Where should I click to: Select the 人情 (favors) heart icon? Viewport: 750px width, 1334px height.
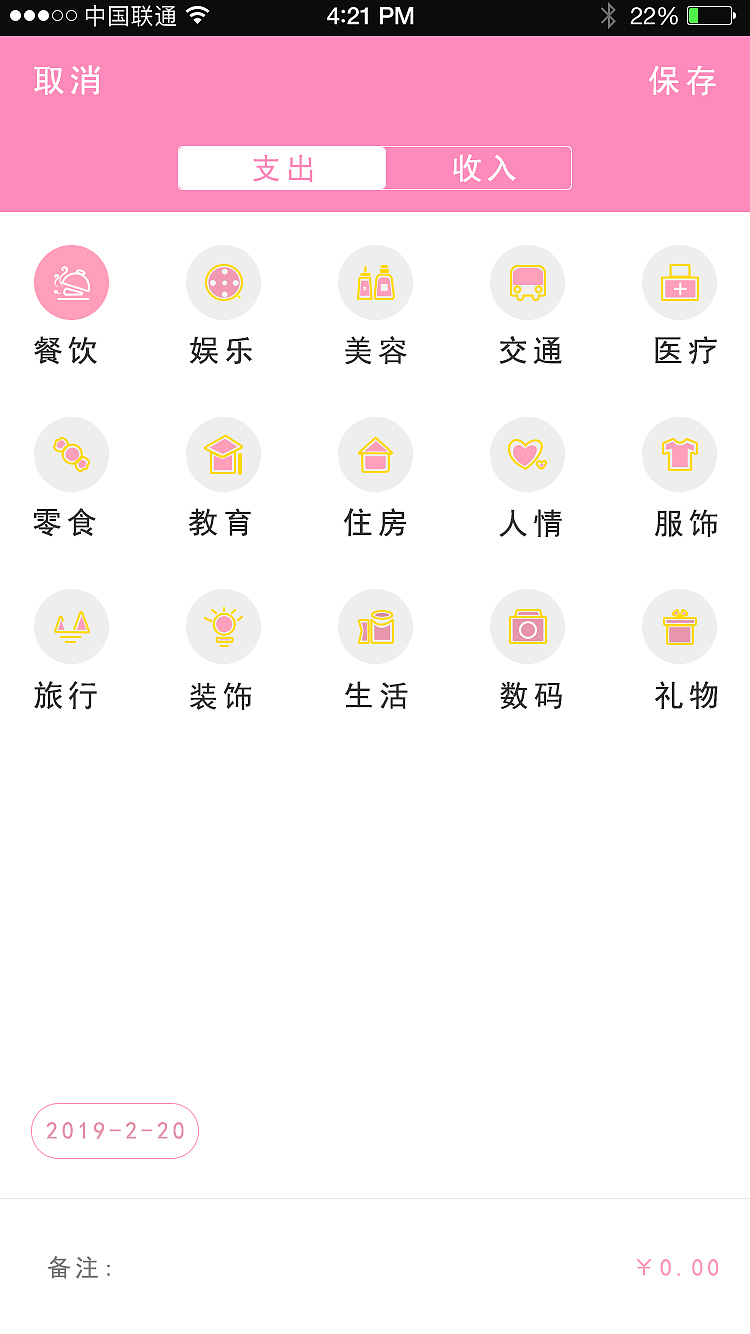pyautogui.click(x=527, y=454)
